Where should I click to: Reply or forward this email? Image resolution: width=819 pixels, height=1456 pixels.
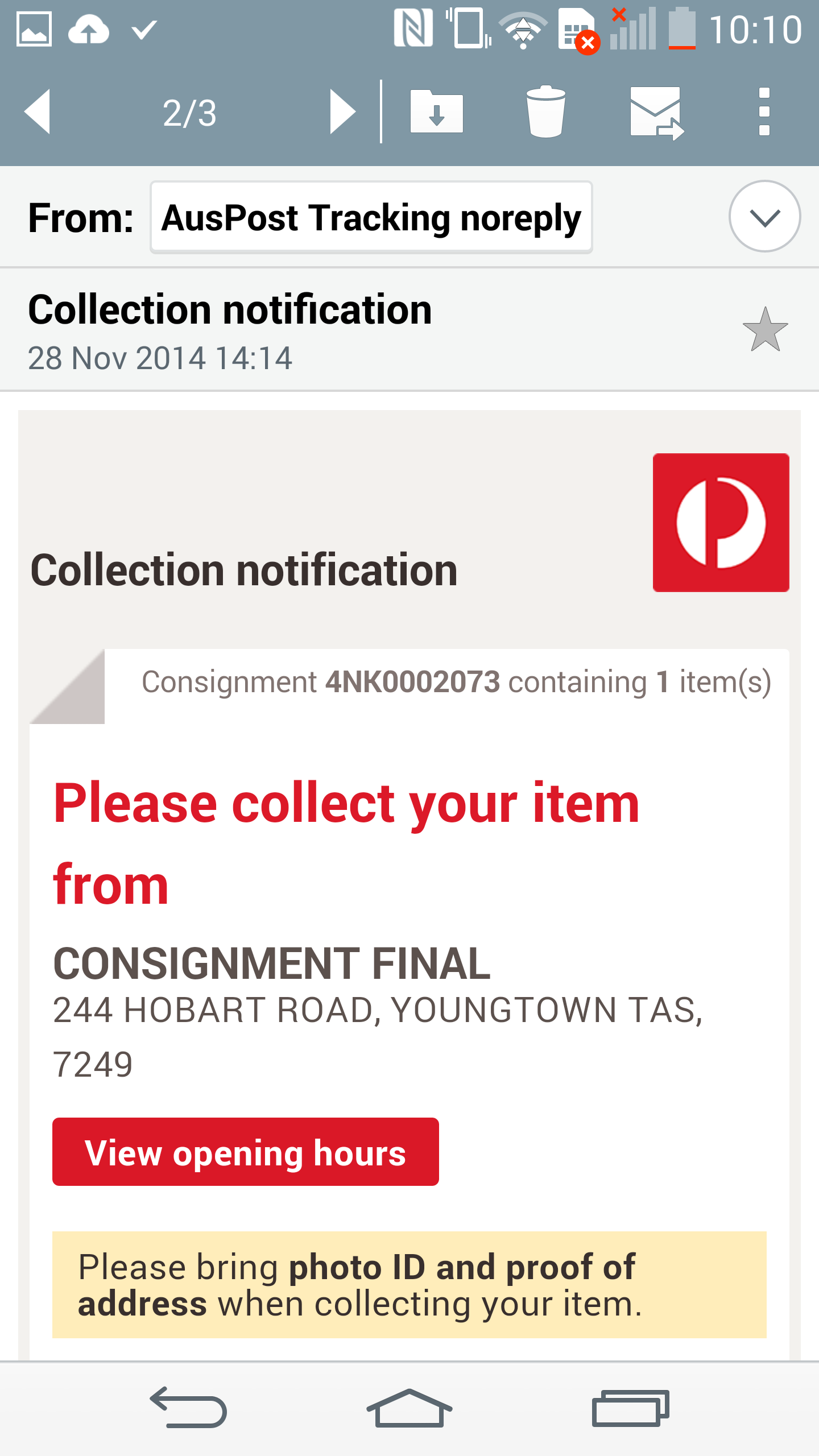(656, 112)
